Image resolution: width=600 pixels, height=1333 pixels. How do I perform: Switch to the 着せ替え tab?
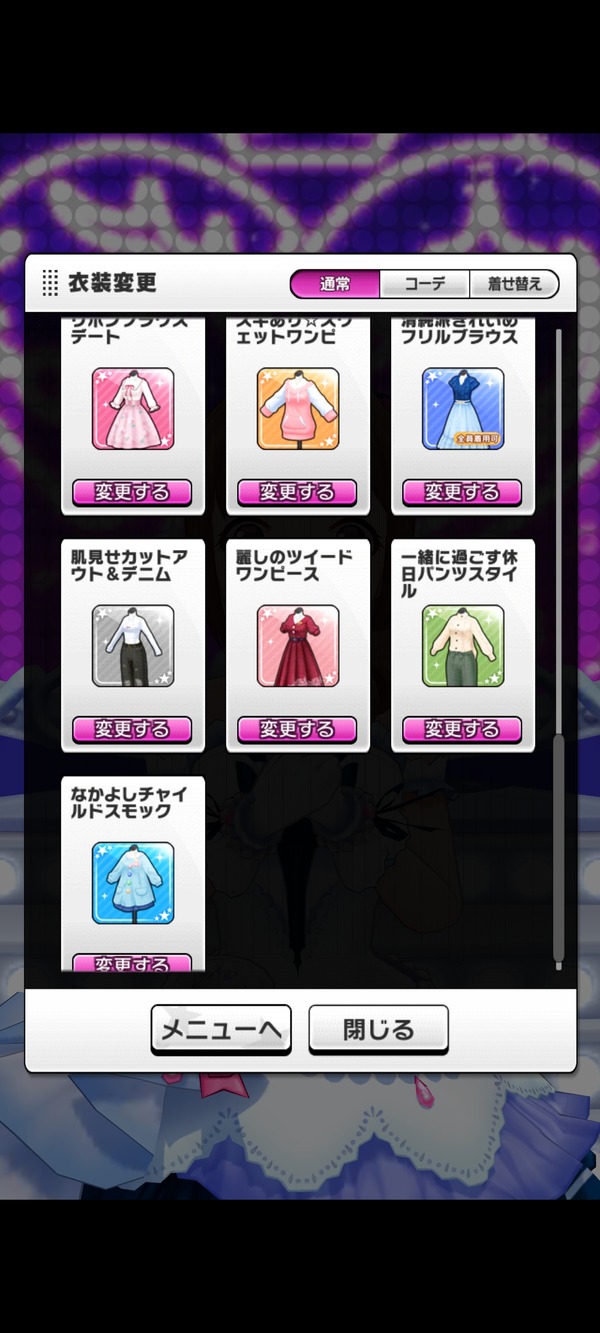[514, 284]
